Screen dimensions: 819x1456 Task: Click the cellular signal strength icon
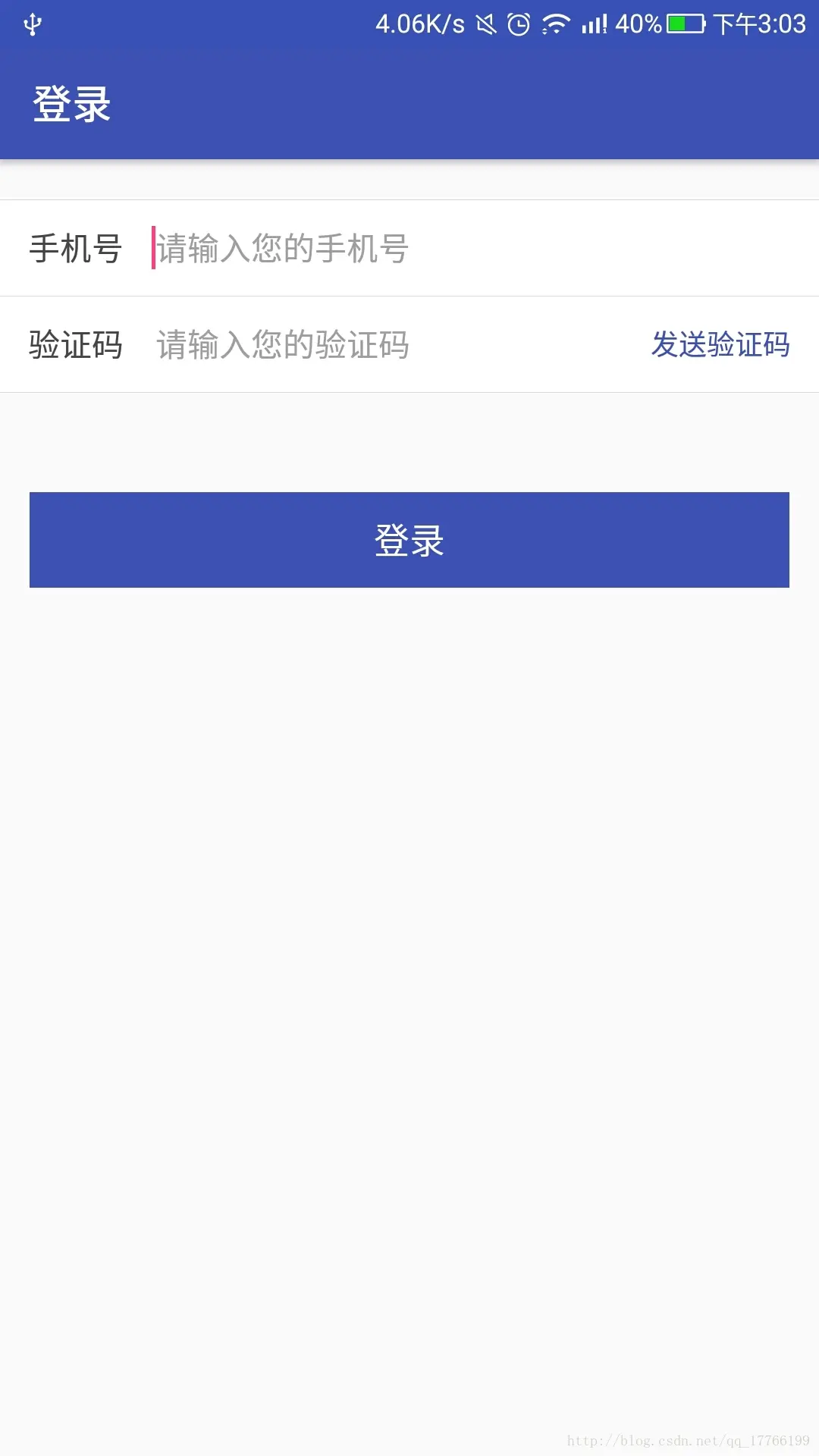point(595,23)
